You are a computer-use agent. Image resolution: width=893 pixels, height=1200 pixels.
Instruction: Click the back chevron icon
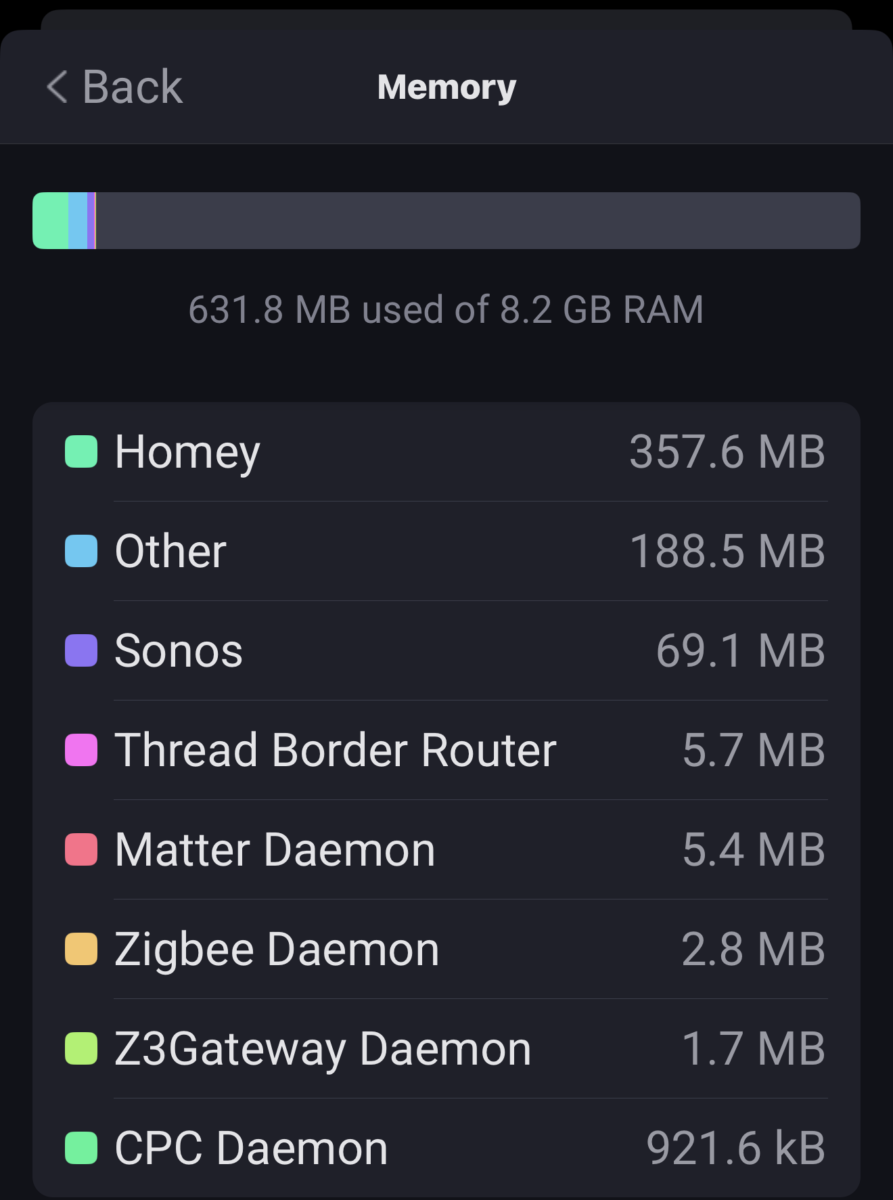(x=55, y=87)
